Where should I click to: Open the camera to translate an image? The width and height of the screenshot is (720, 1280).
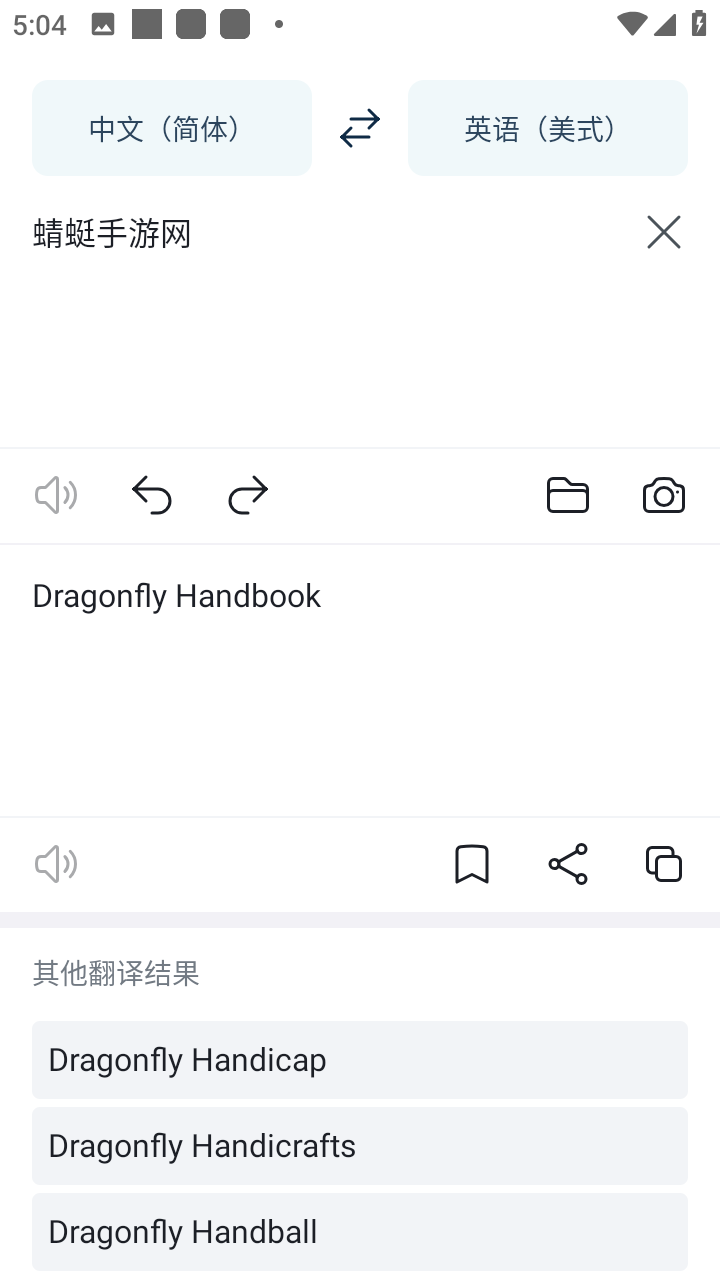[664, 495]
